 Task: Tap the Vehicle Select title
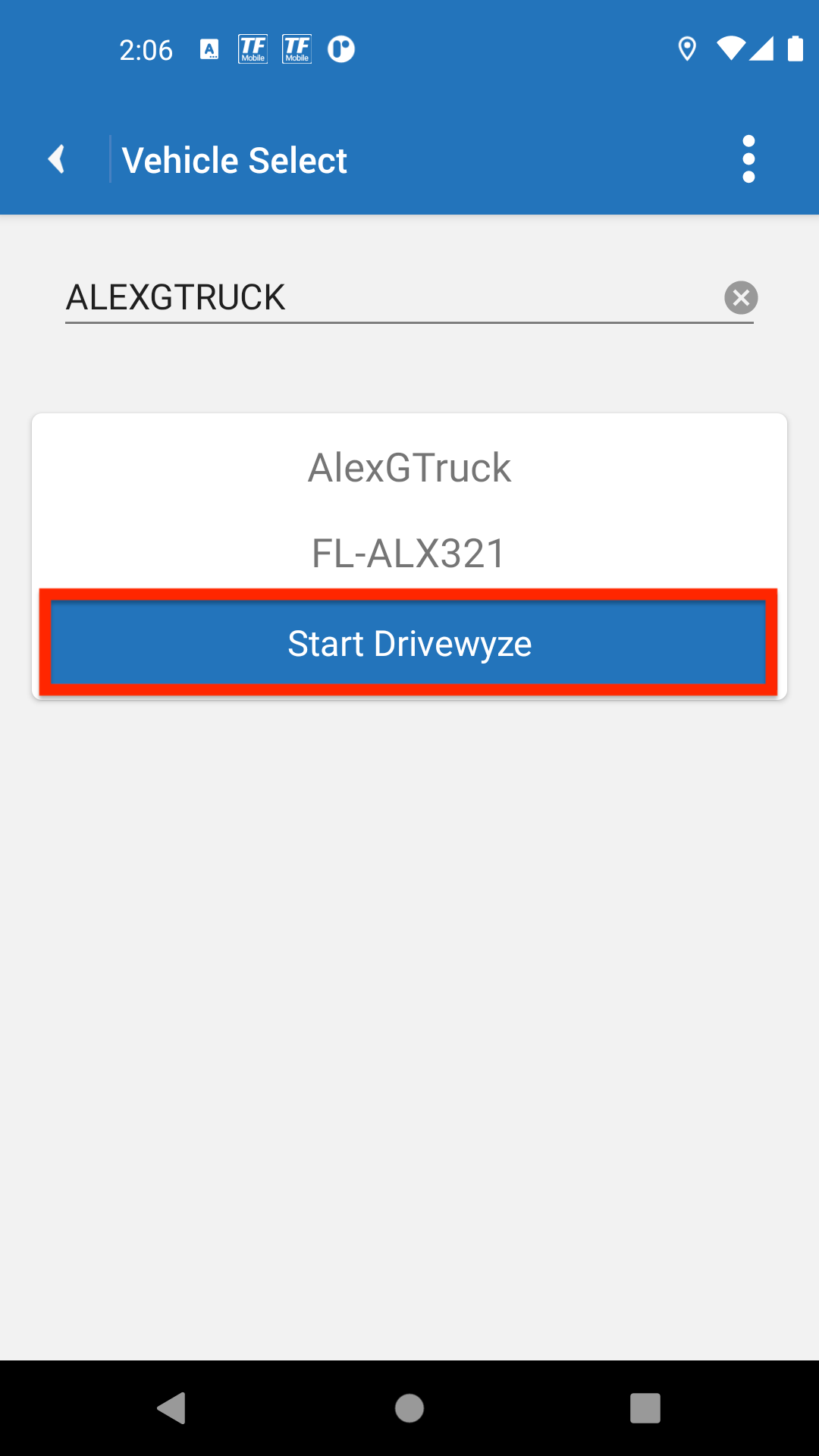click(234, 159)
